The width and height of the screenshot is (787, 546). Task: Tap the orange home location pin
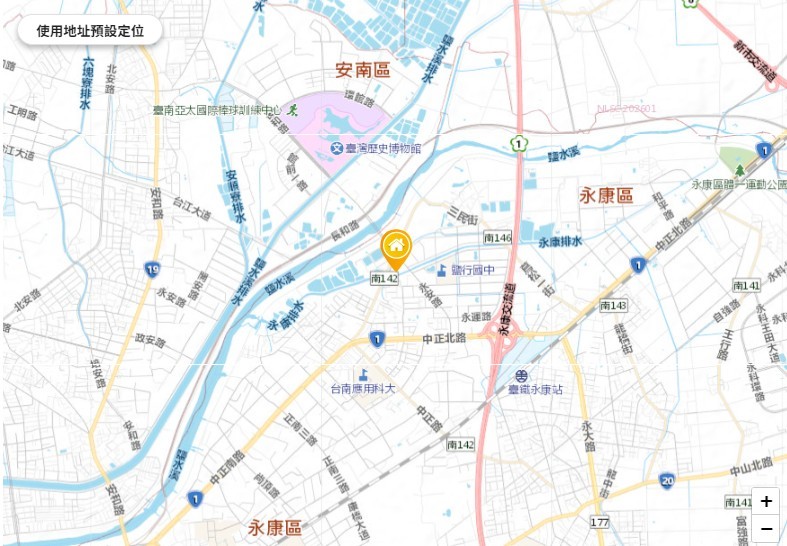click(x=396, y=246)
